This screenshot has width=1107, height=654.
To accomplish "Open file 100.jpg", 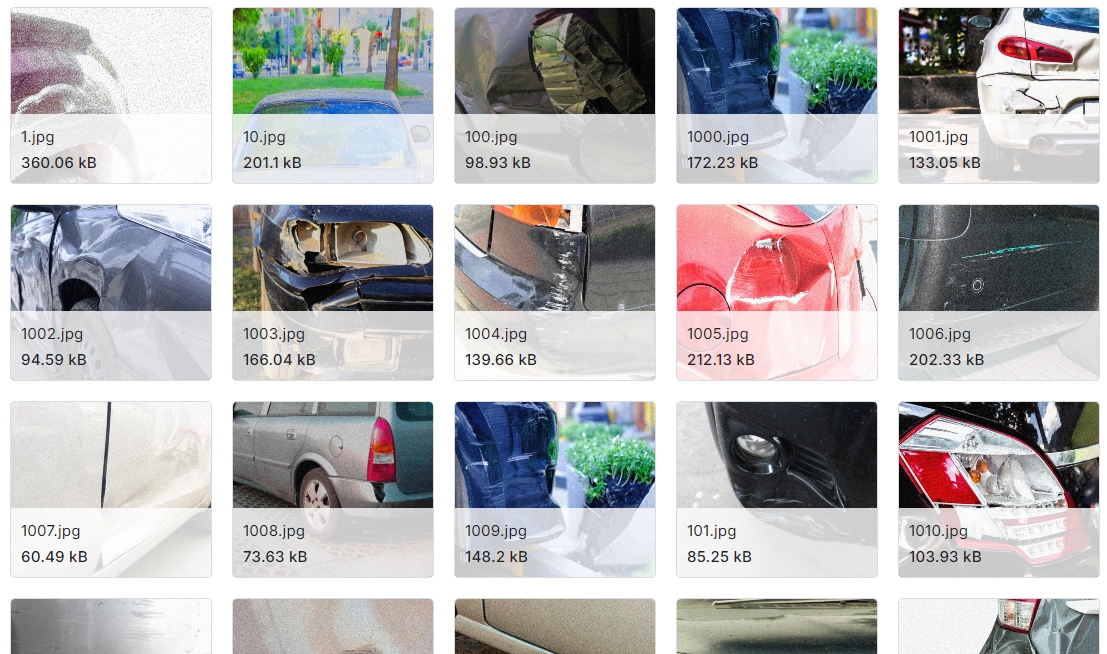I will pos(555,95).
